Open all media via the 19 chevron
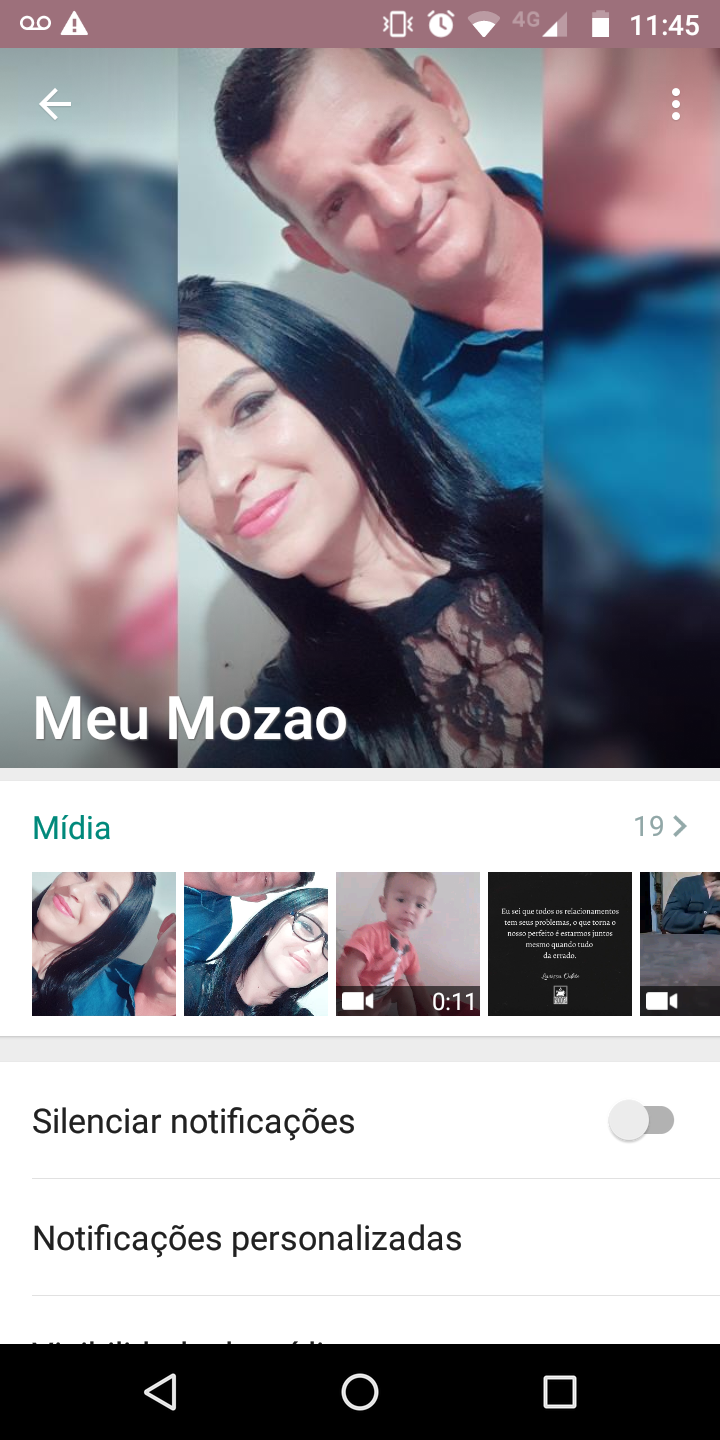This screenshot has width=720, height=1440. coord(661,826)
